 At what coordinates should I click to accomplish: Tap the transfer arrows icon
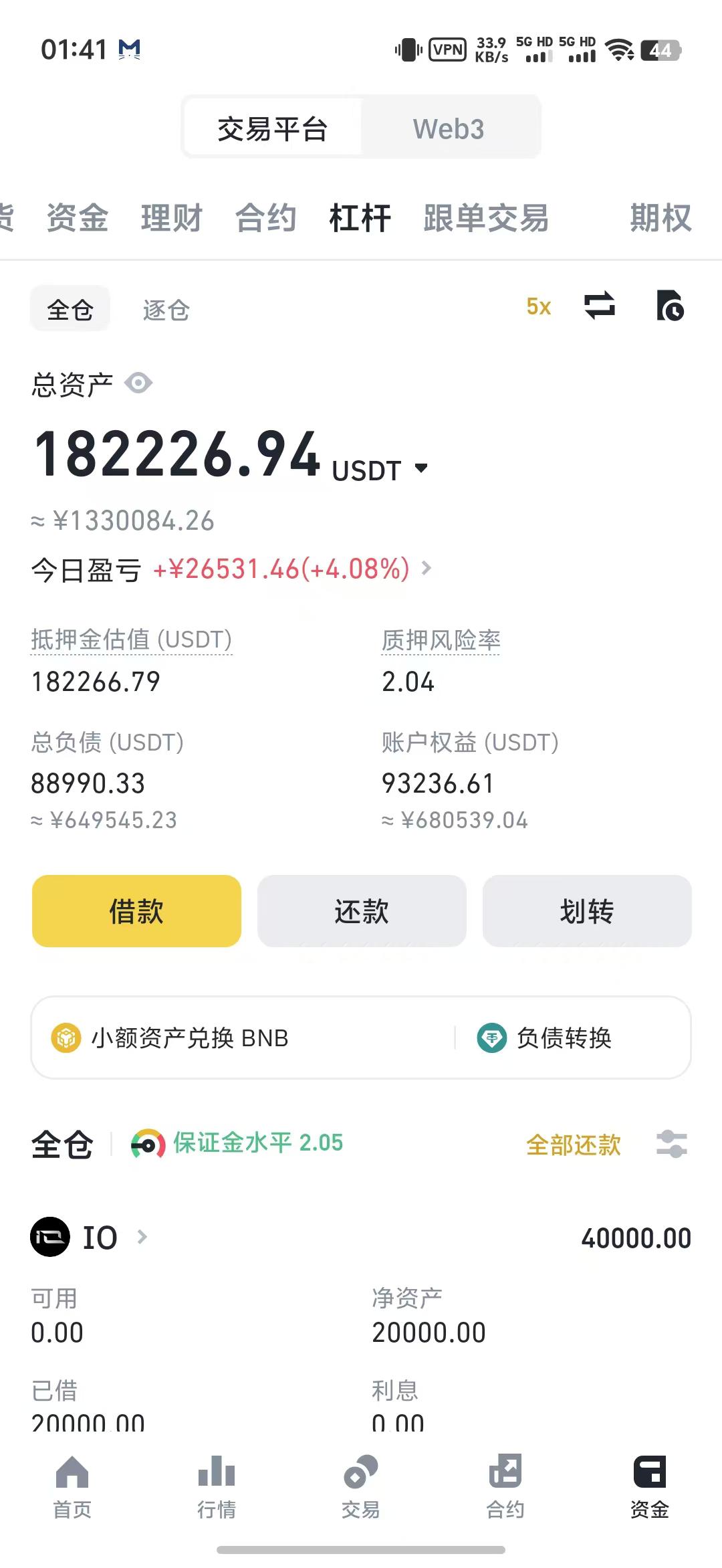click(600, 306)
